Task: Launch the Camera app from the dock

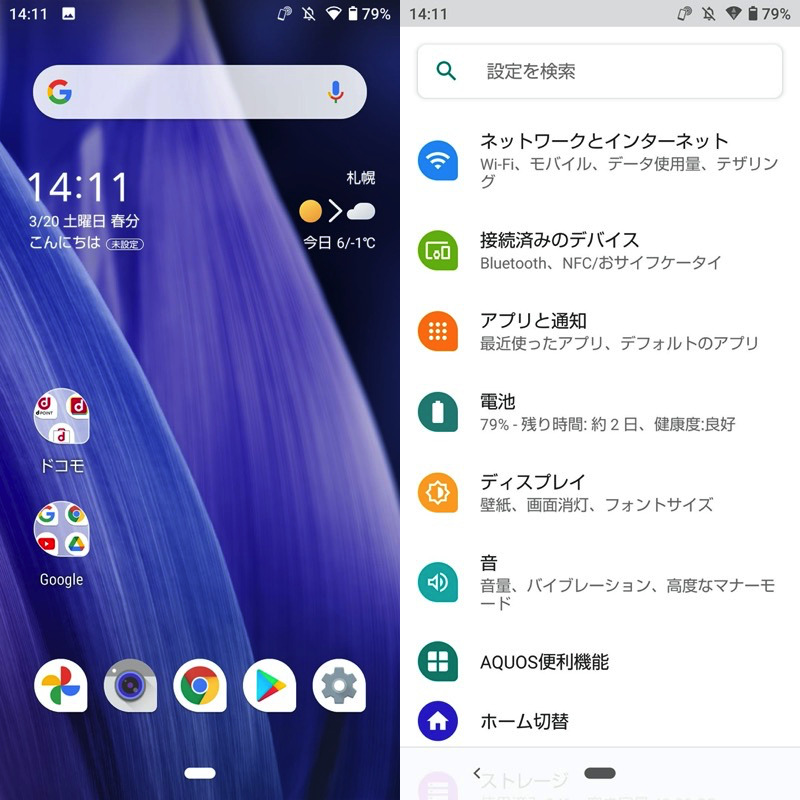Action: (130, 685)
